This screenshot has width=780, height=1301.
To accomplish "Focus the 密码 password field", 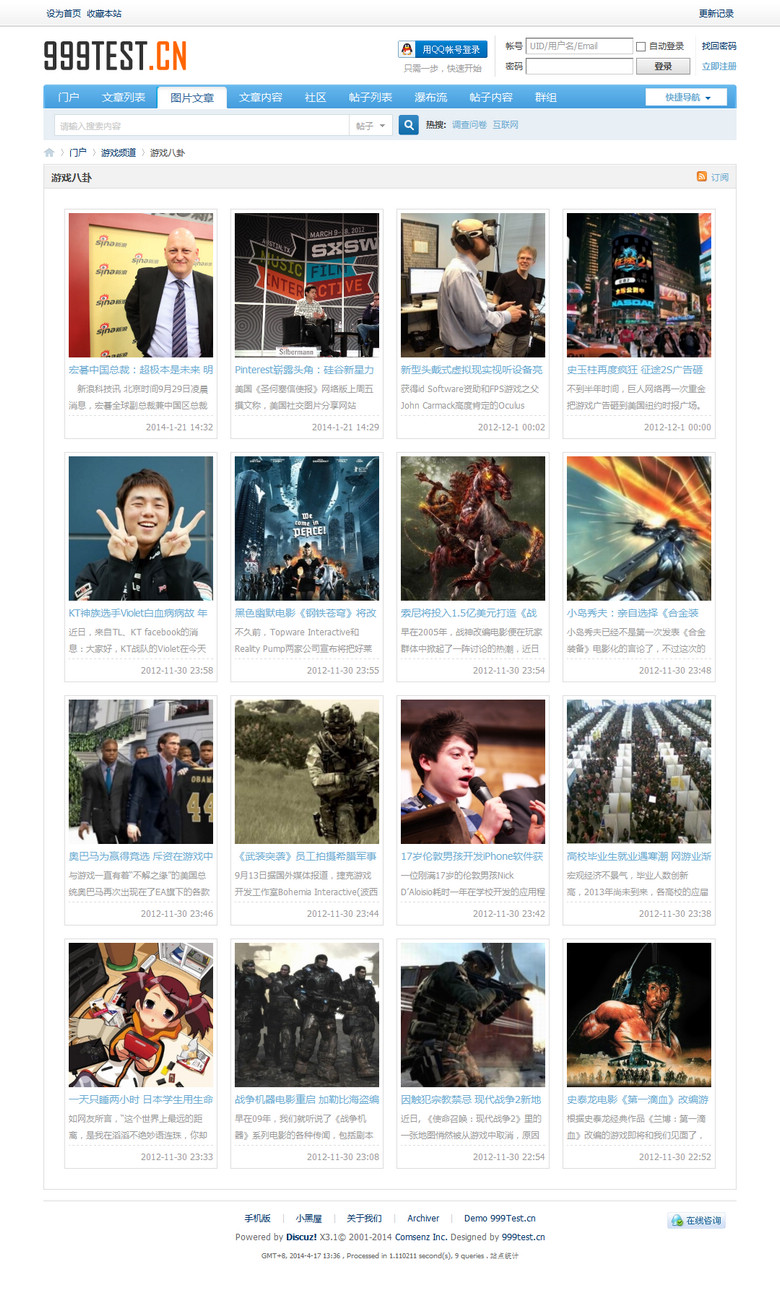I will (579, 66).
